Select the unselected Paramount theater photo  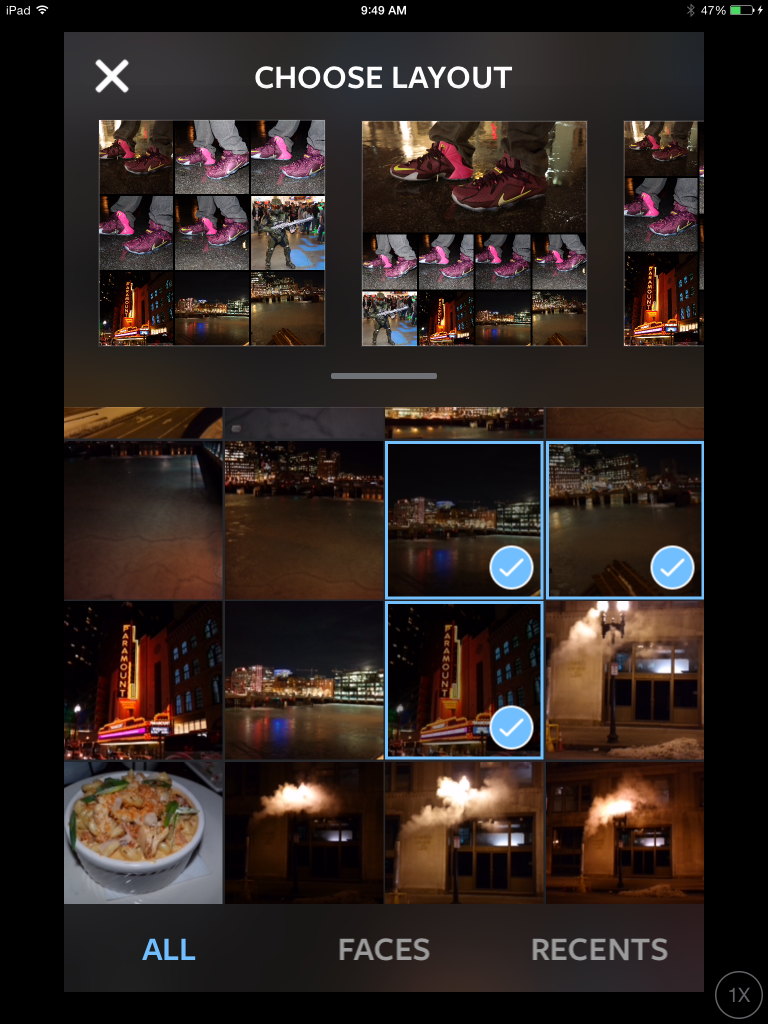[143, 680]
